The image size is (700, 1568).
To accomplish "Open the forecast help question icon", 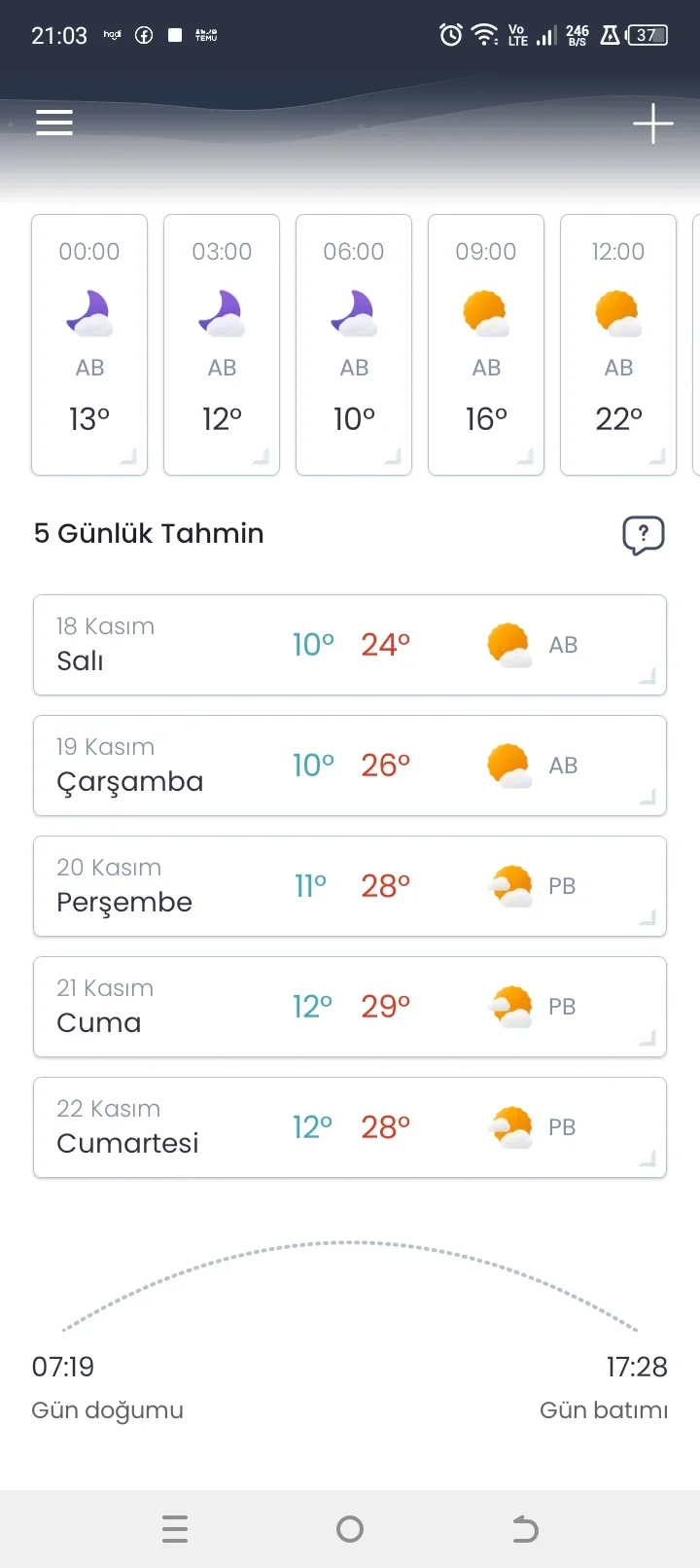I will (x=643, y=535).
